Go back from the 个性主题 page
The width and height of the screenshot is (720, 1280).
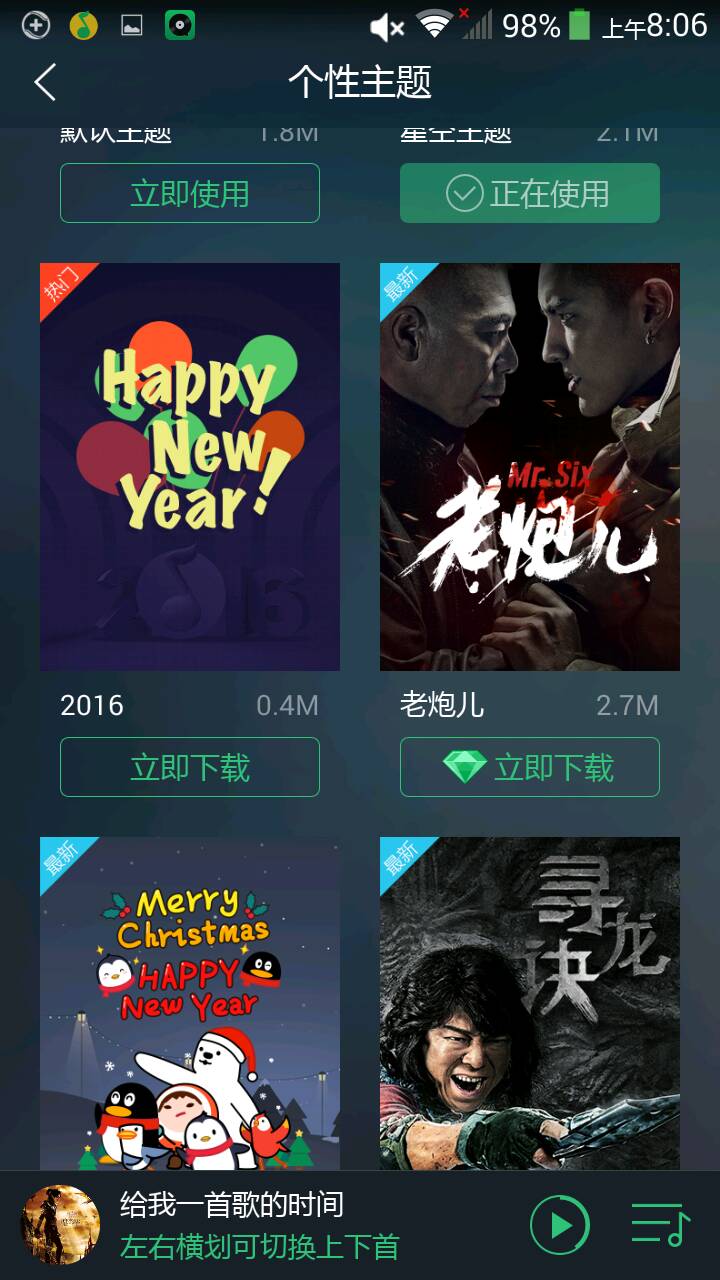coord(45,82)
